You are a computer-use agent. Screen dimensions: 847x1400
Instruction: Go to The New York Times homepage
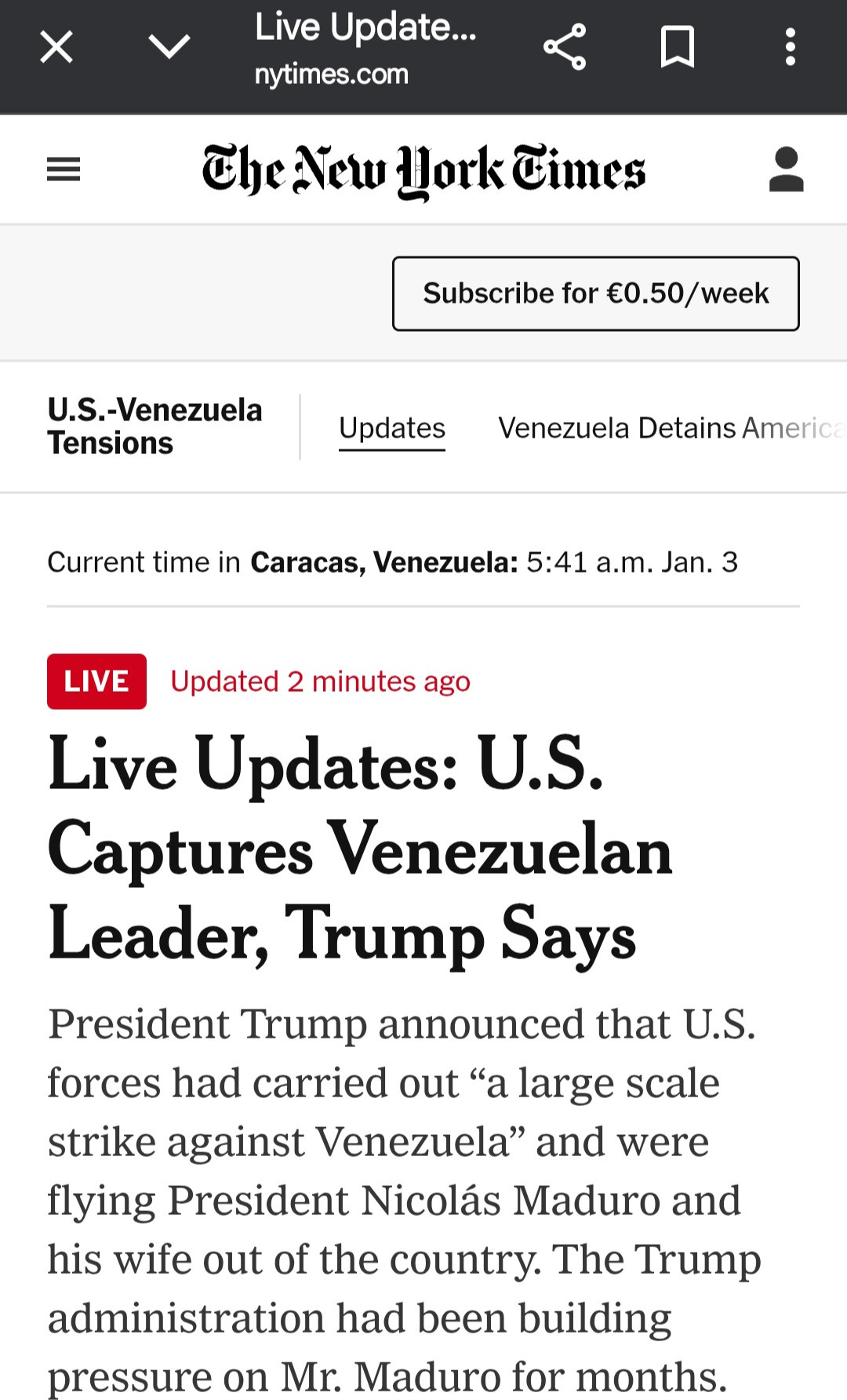(x=423, y=169)
